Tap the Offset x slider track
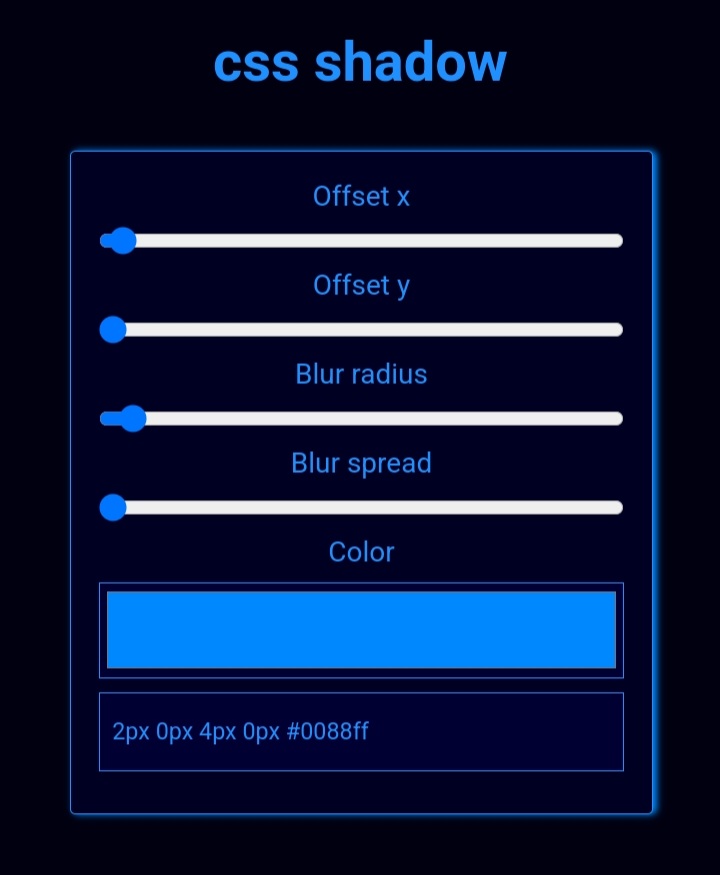Viewport: 720px width, 875px height. pos(361,241)
